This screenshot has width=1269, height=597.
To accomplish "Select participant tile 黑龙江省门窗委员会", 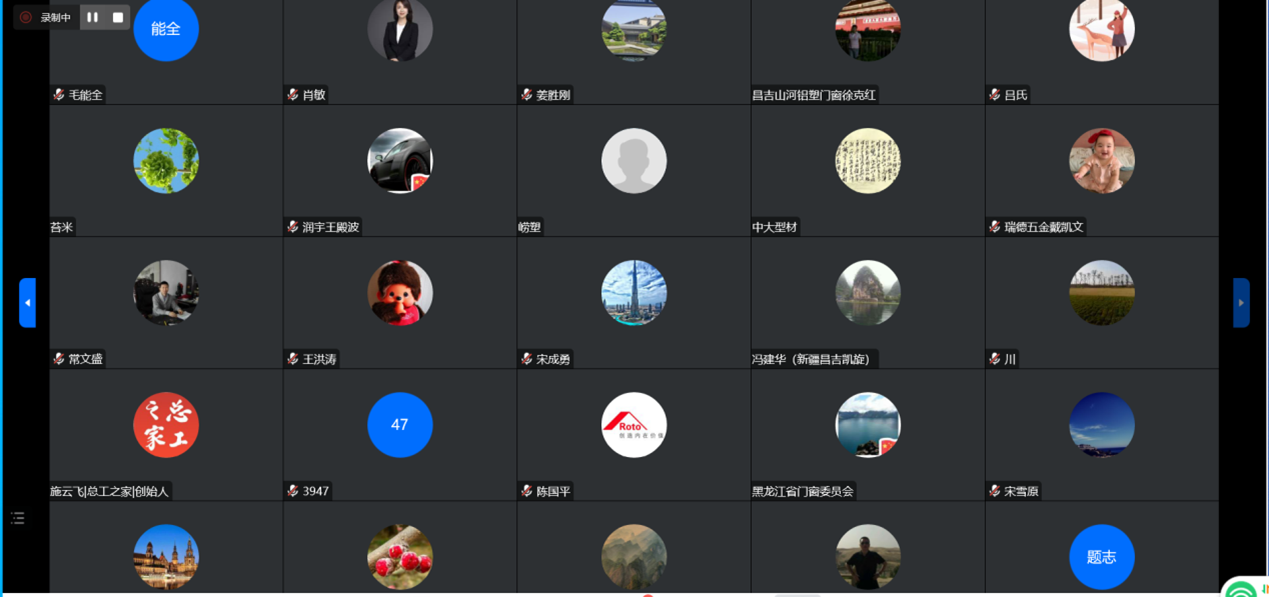I will pos(868,434).
